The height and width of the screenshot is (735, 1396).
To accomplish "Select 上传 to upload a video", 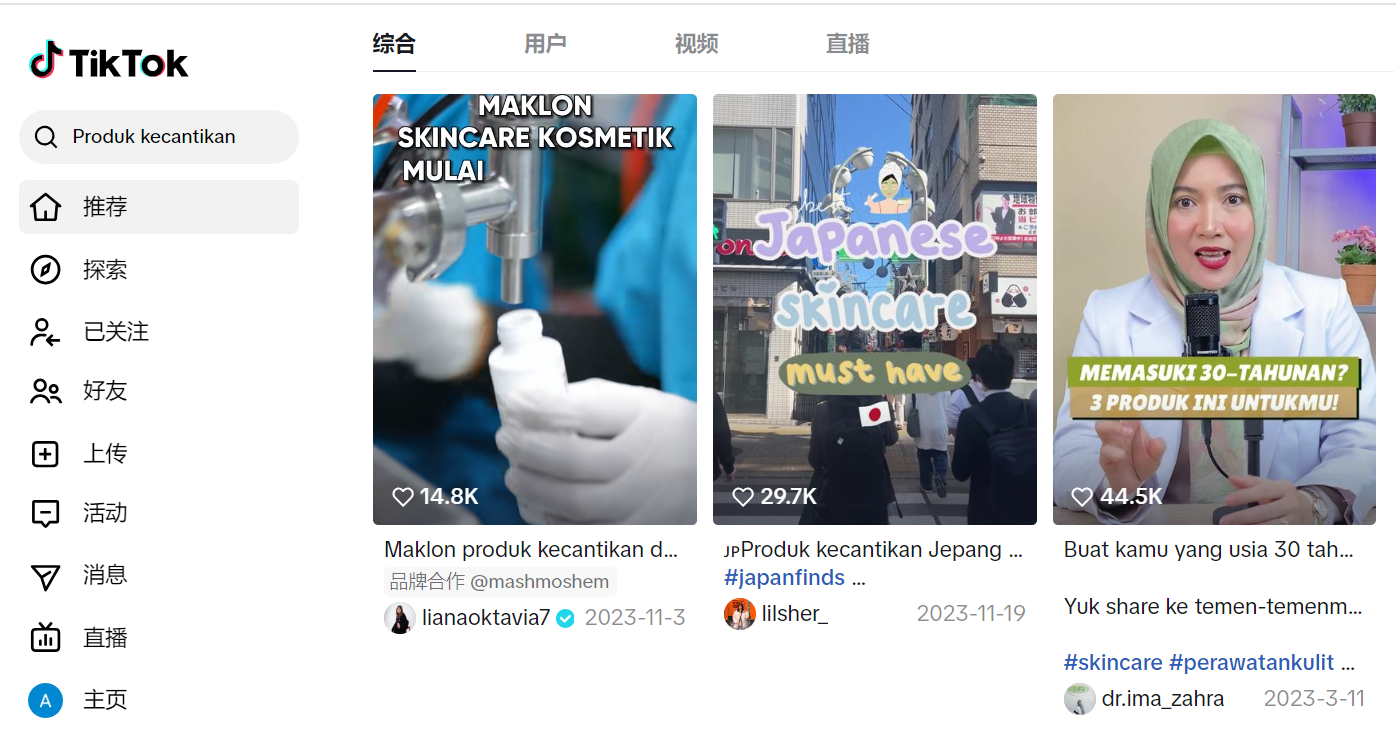I will coord(104,454).
